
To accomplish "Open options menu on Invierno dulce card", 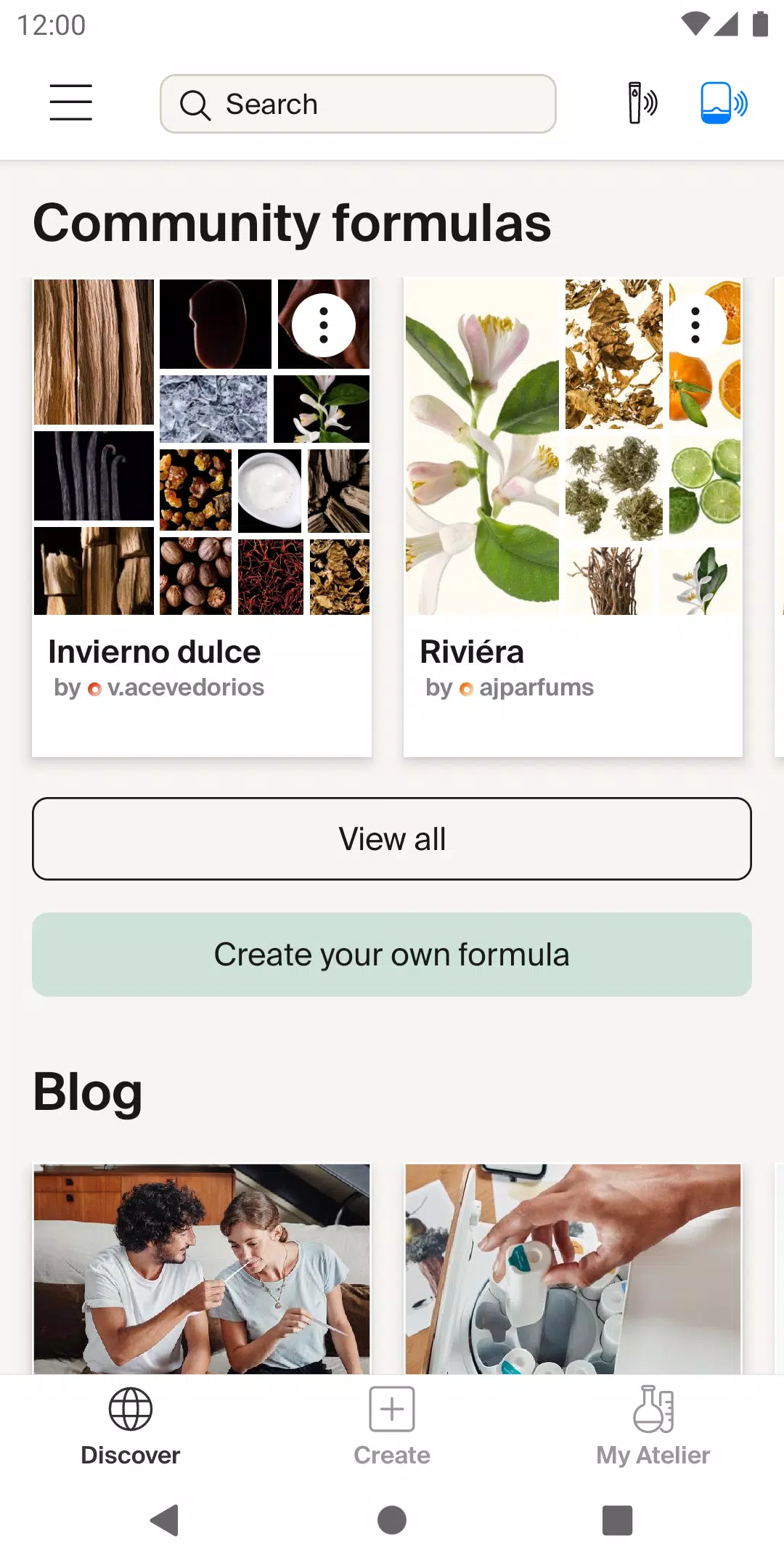I will [x=324, y=325].
